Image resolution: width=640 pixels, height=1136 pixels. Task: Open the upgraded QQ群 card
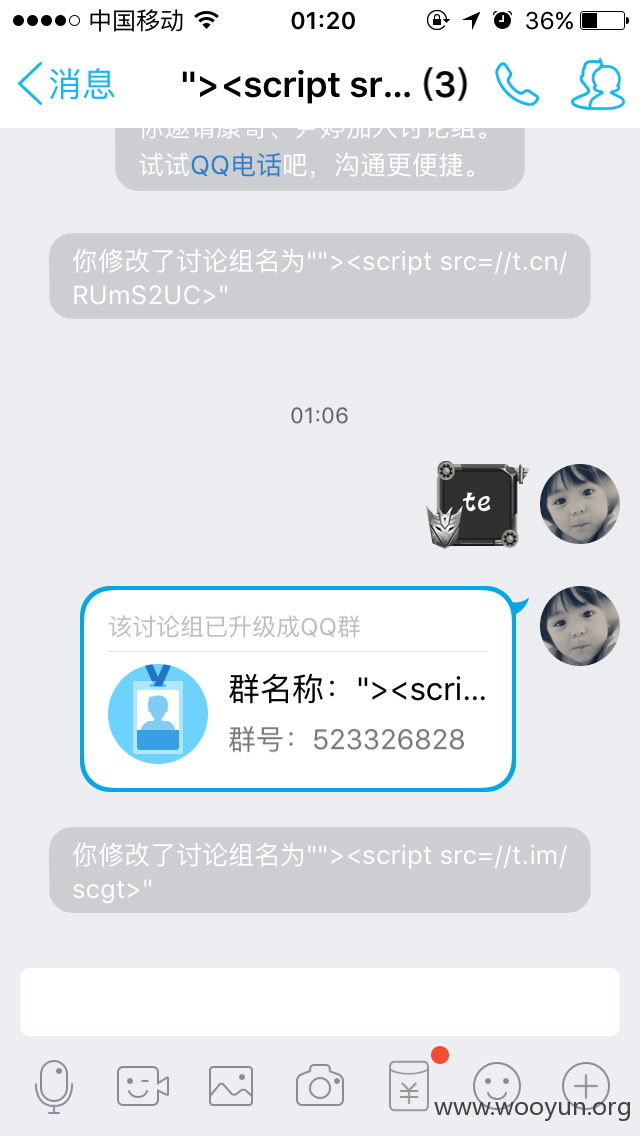point(298,688)
